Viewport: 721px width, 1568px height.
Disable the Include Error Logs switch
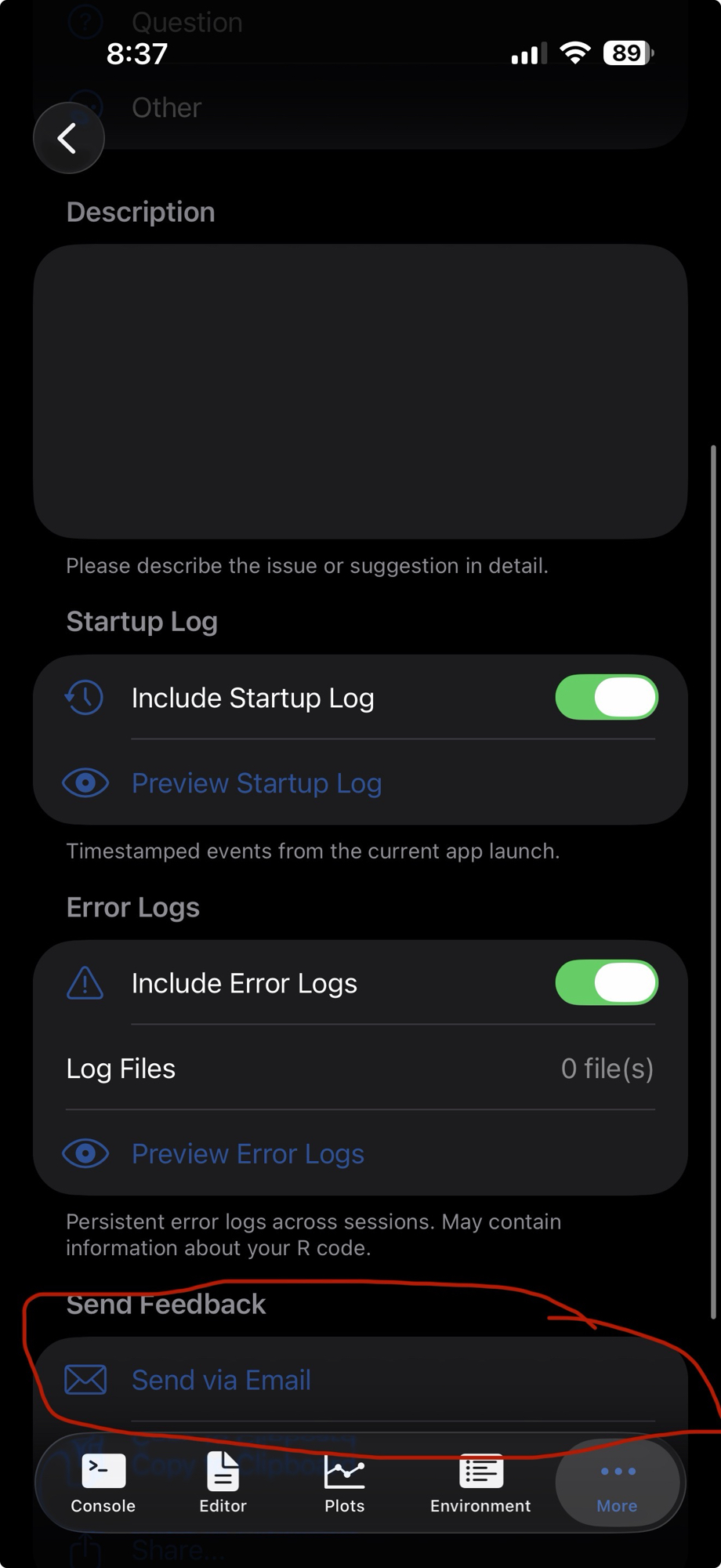point(606,982)
